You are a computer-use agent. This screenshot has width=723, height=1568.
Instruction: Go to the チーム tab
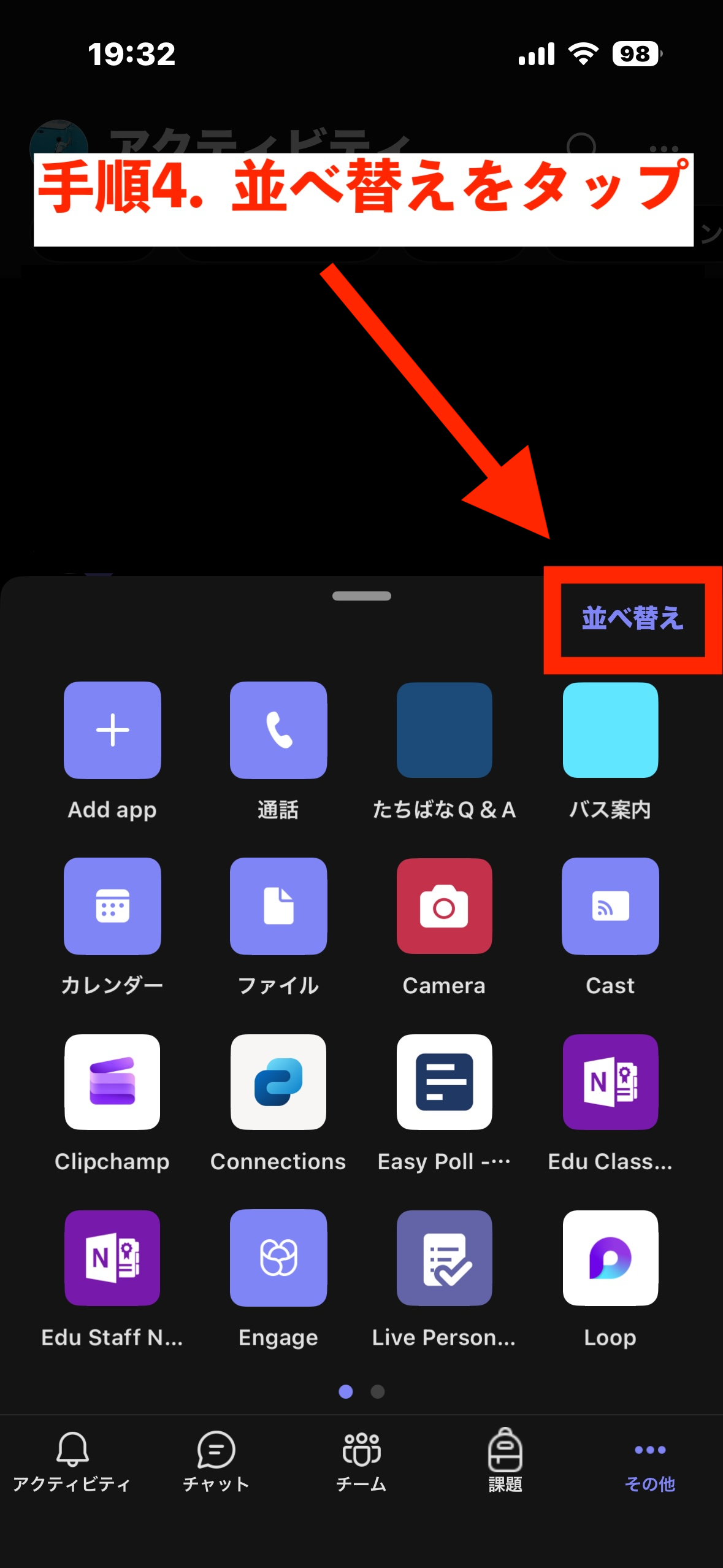[x=361, y=1461]
